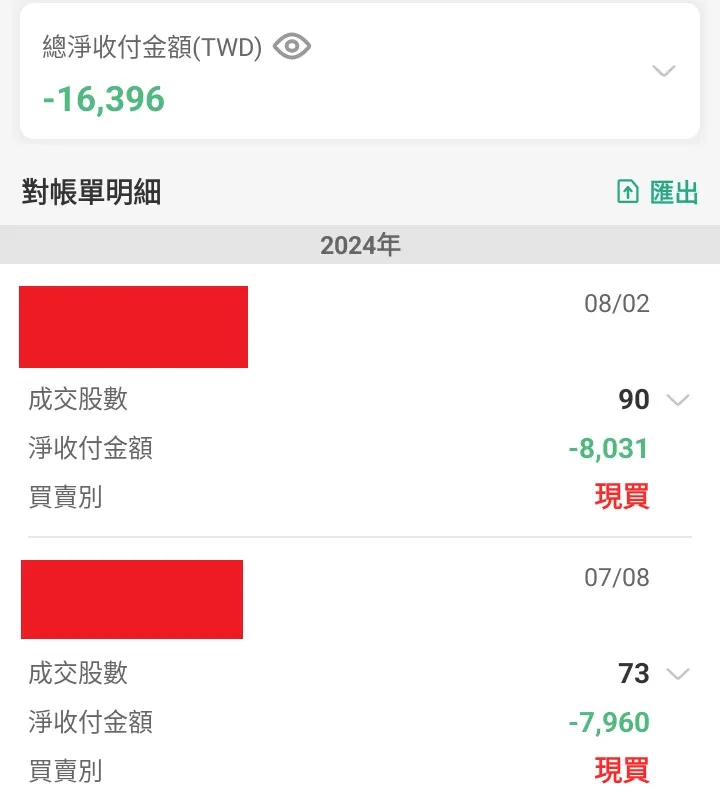Click the export upload arrow icon

click(x=628, y=193)
